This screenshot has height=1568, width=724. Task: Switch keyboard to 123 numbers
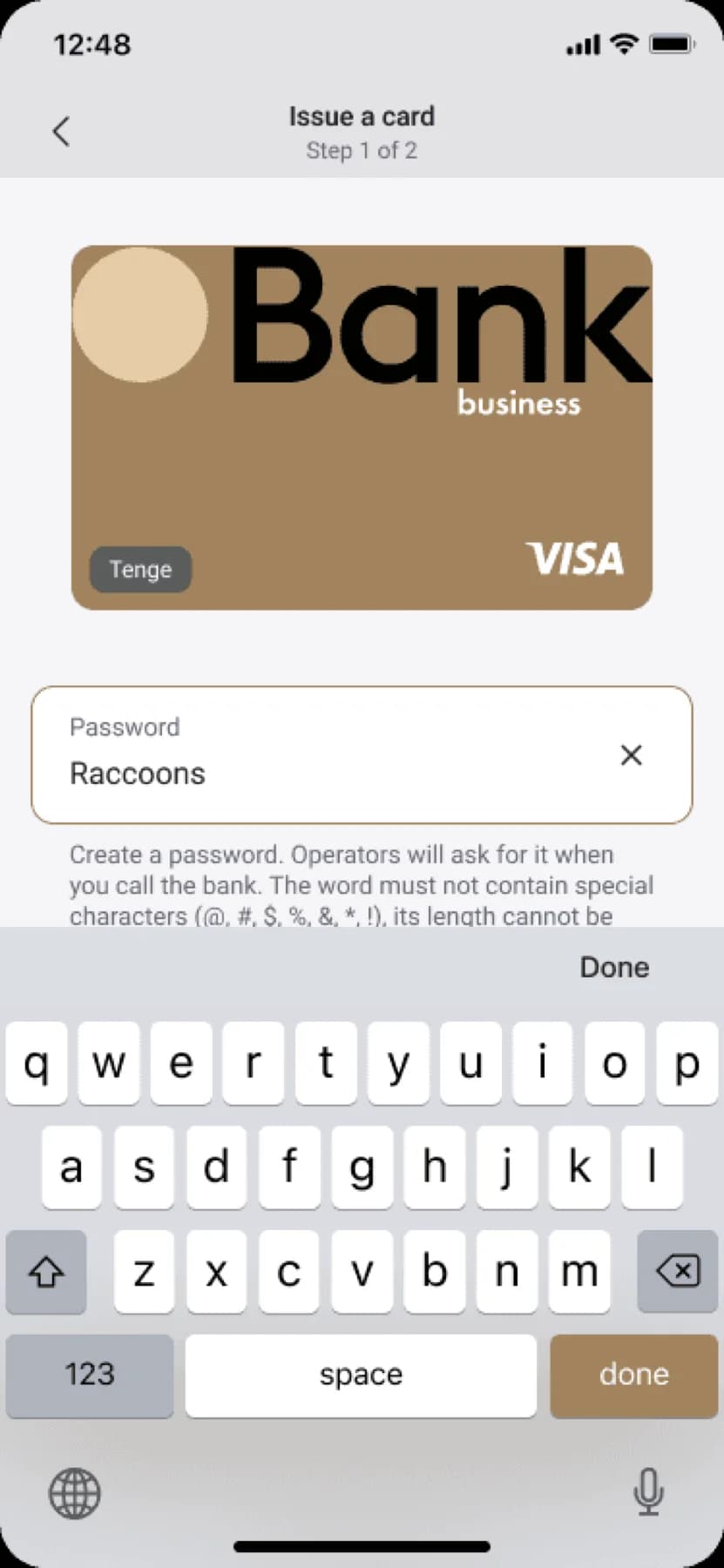[90, 1375]
